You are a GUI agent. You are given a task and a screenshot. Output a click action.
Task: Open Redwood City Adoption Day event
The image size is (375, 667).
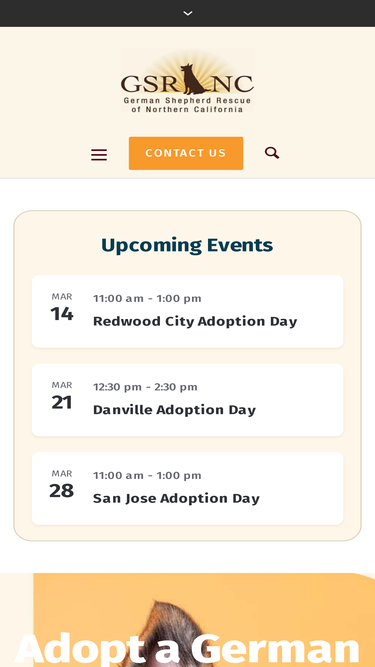195,321
